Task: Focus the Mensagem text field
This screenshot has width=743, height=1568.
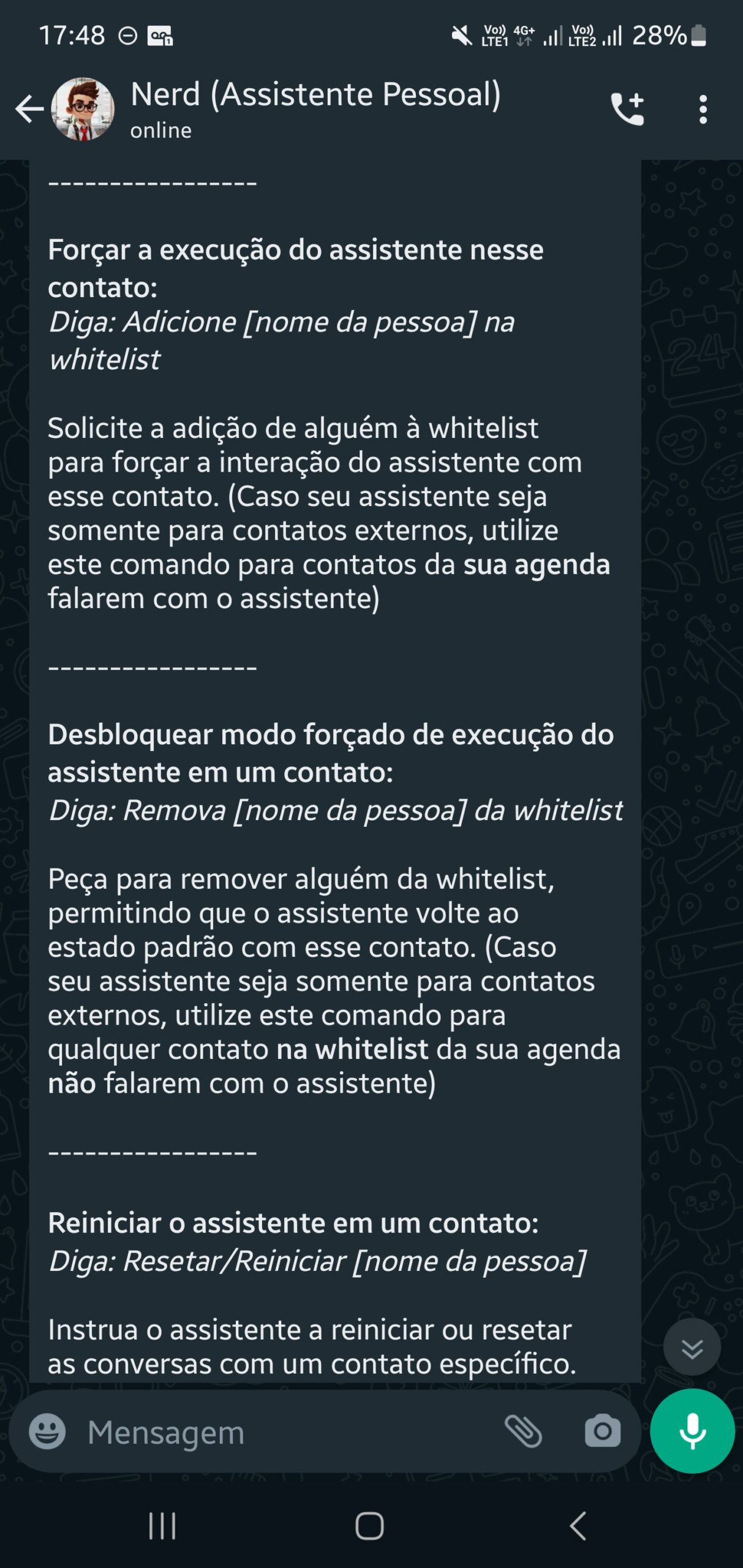Action: tap(276, 1433)
